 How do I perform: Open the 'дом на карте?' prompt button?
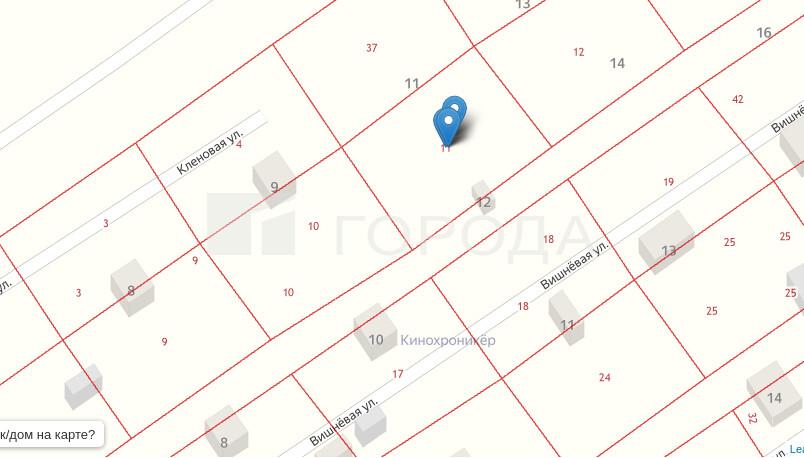tap(49, 434)
